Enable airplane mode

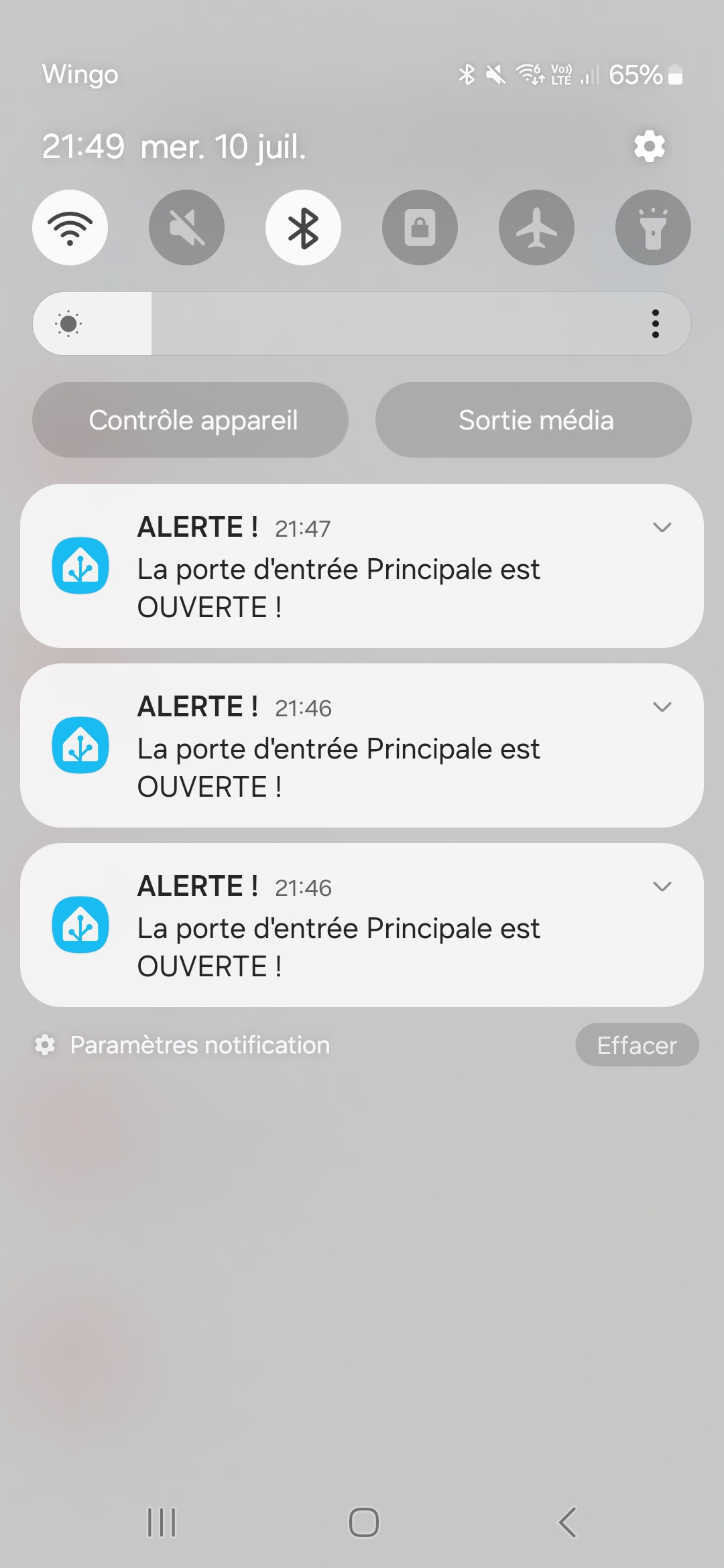[537, 228]
